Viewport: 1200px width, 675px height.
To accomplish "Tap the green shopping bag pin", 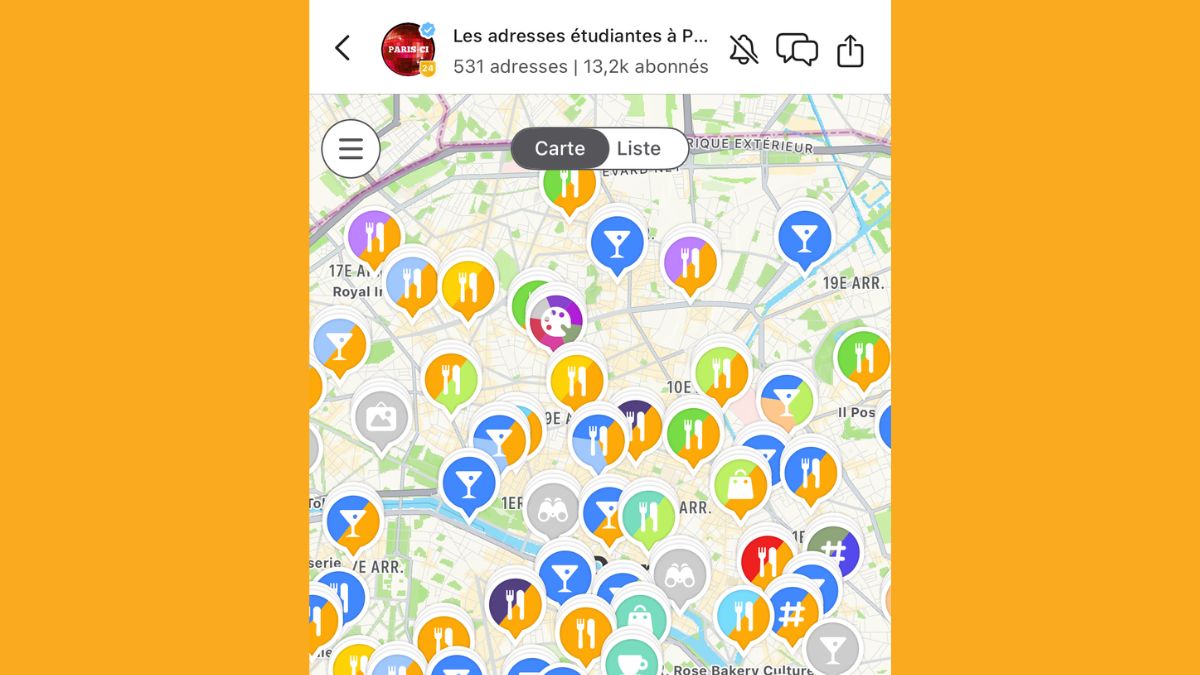I will (740, 486).
